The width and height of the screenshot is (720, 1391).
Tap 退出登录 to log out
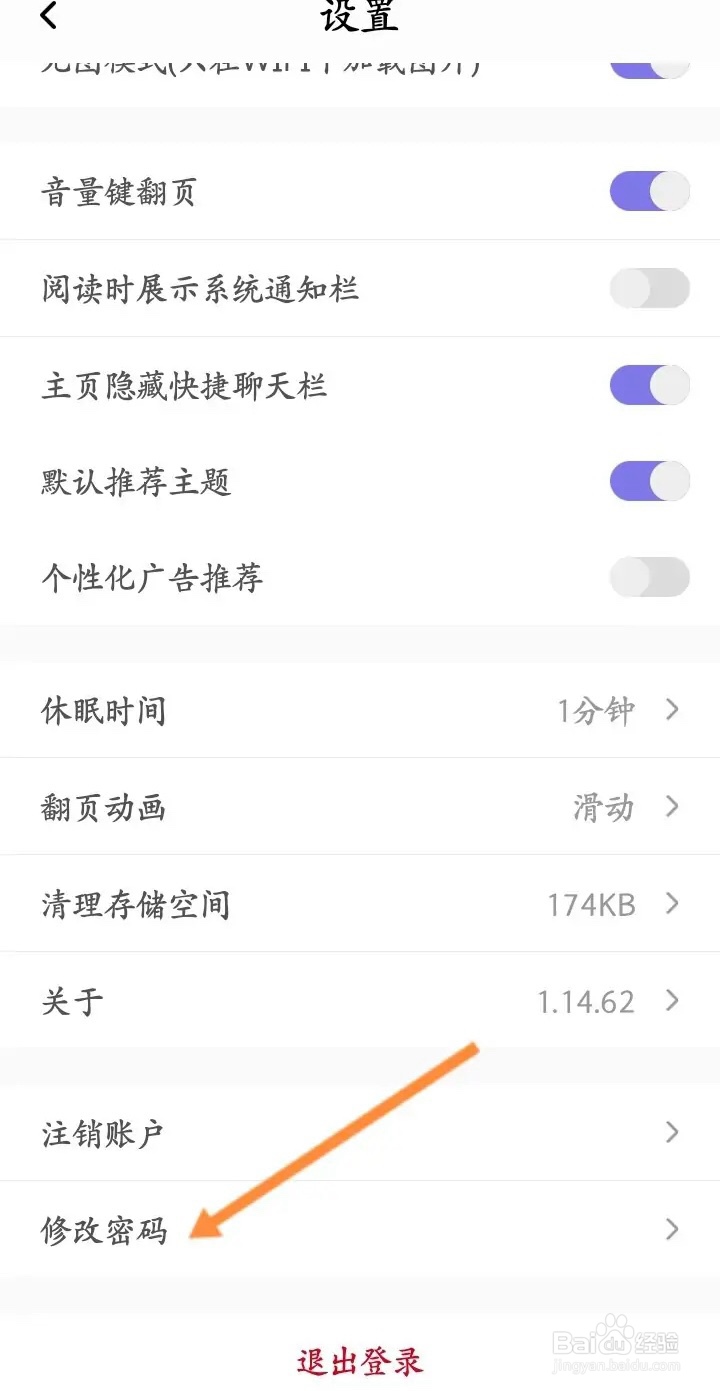pos(358,1360)
